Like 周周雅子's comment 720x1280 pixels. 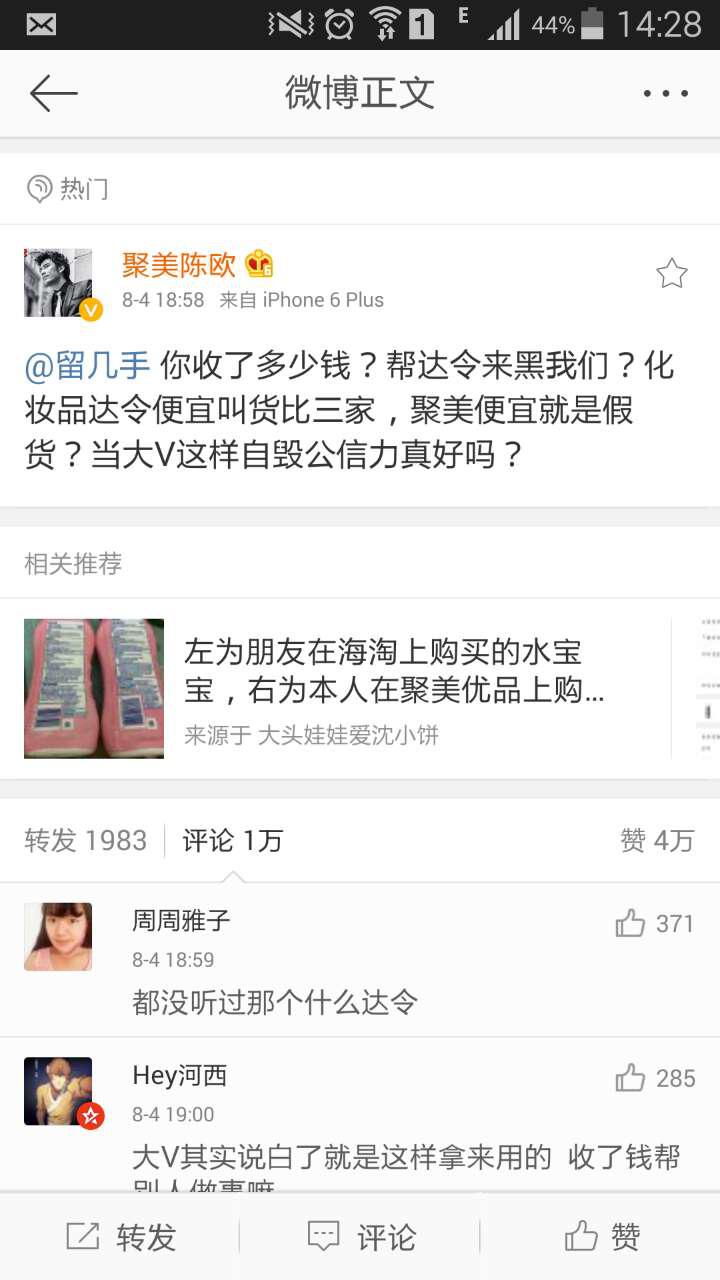(655, 924)
